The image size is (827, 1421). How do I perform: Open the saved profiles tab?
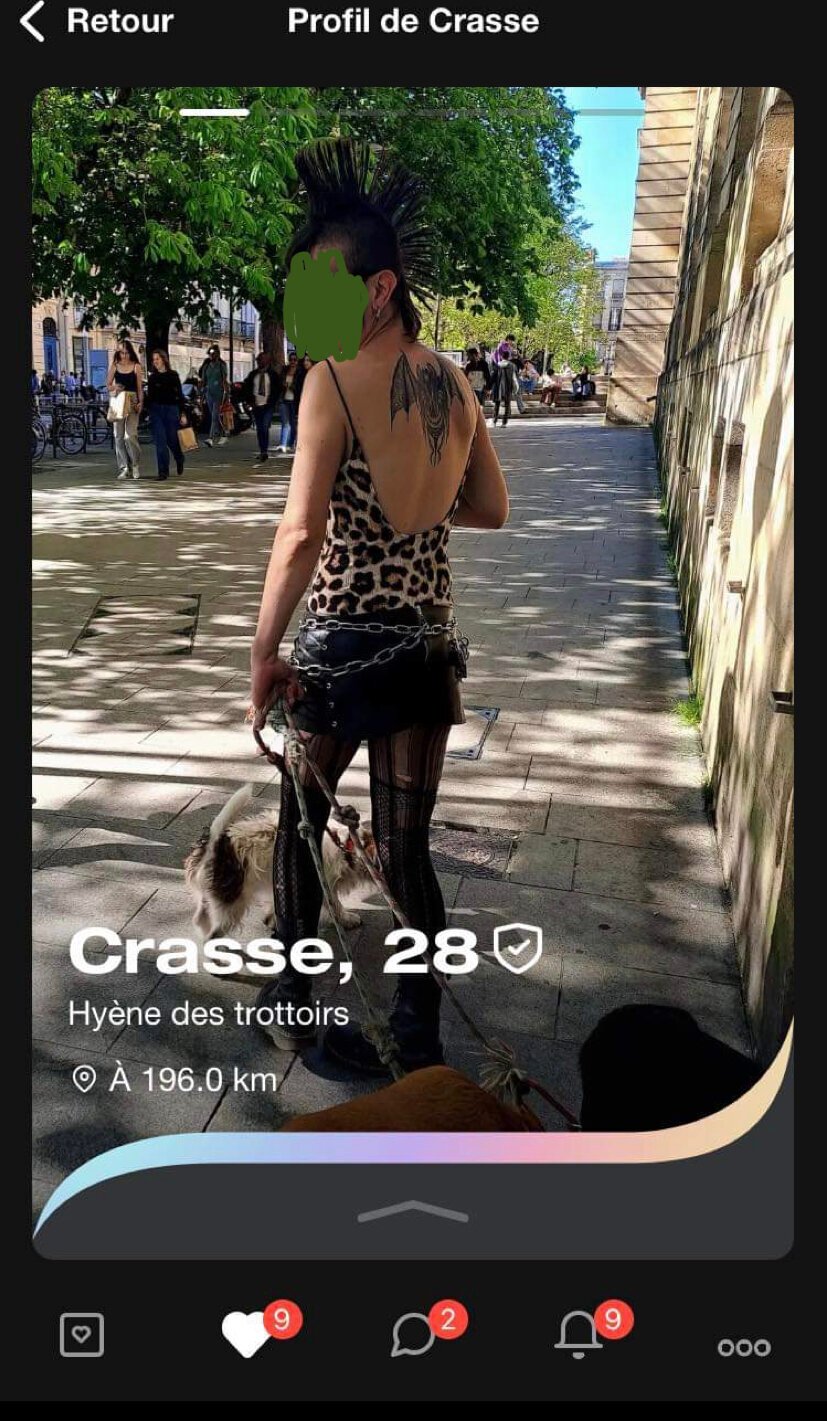point(81,1335)
